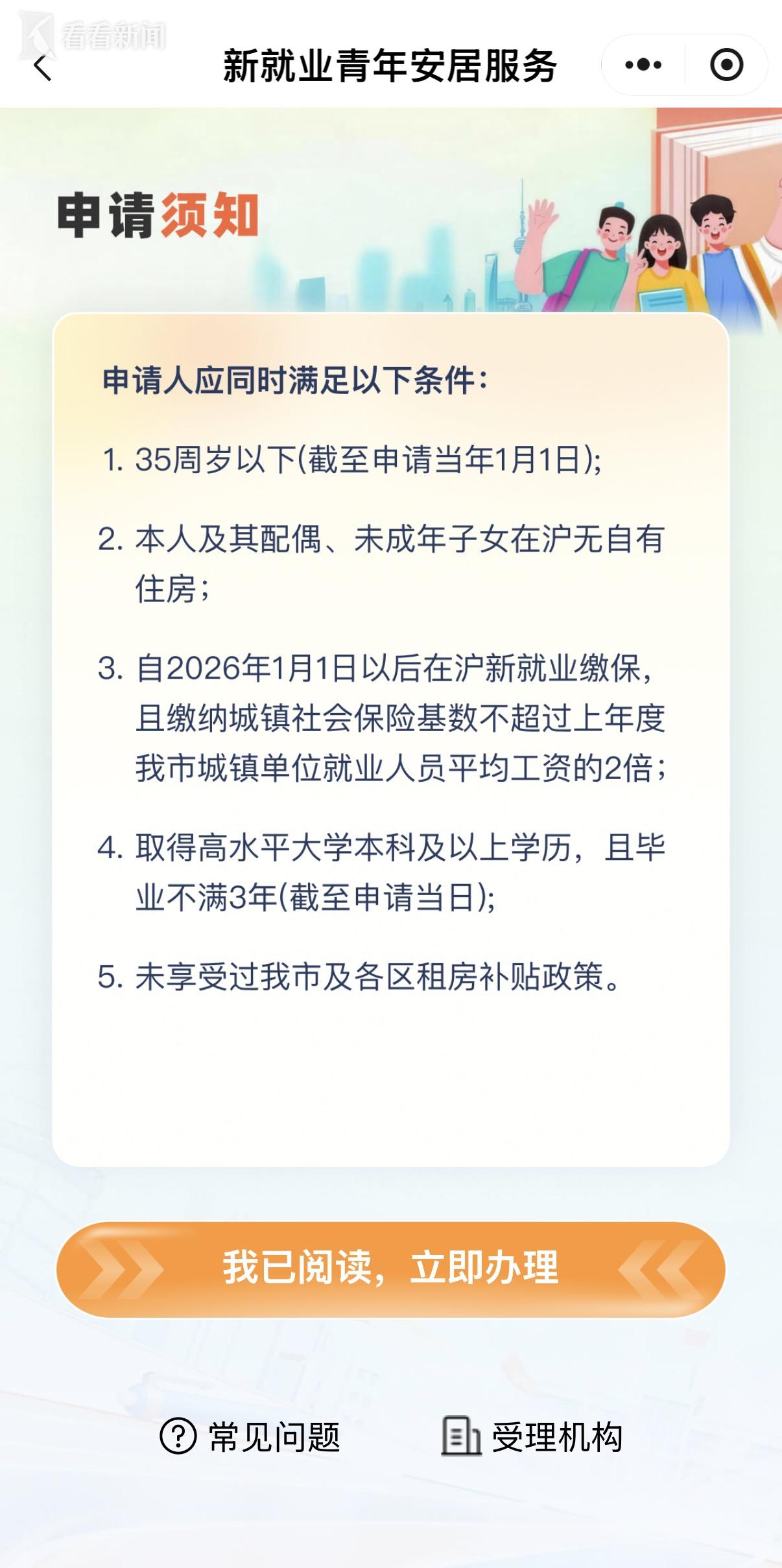
Task: Close the mini program with the circle icon
Action: point(726,65)
